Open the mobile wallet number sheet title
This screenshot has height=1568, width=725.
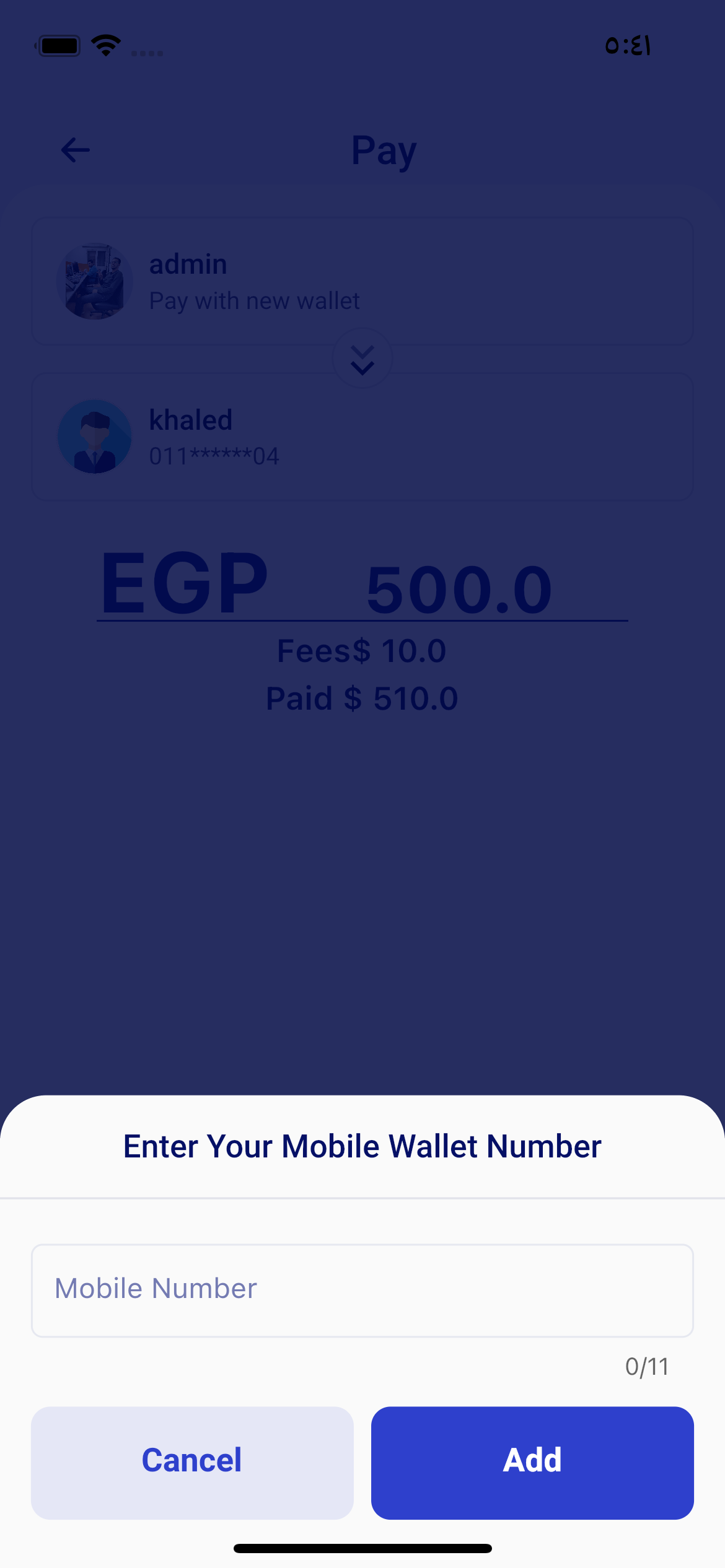(362, 1146)
